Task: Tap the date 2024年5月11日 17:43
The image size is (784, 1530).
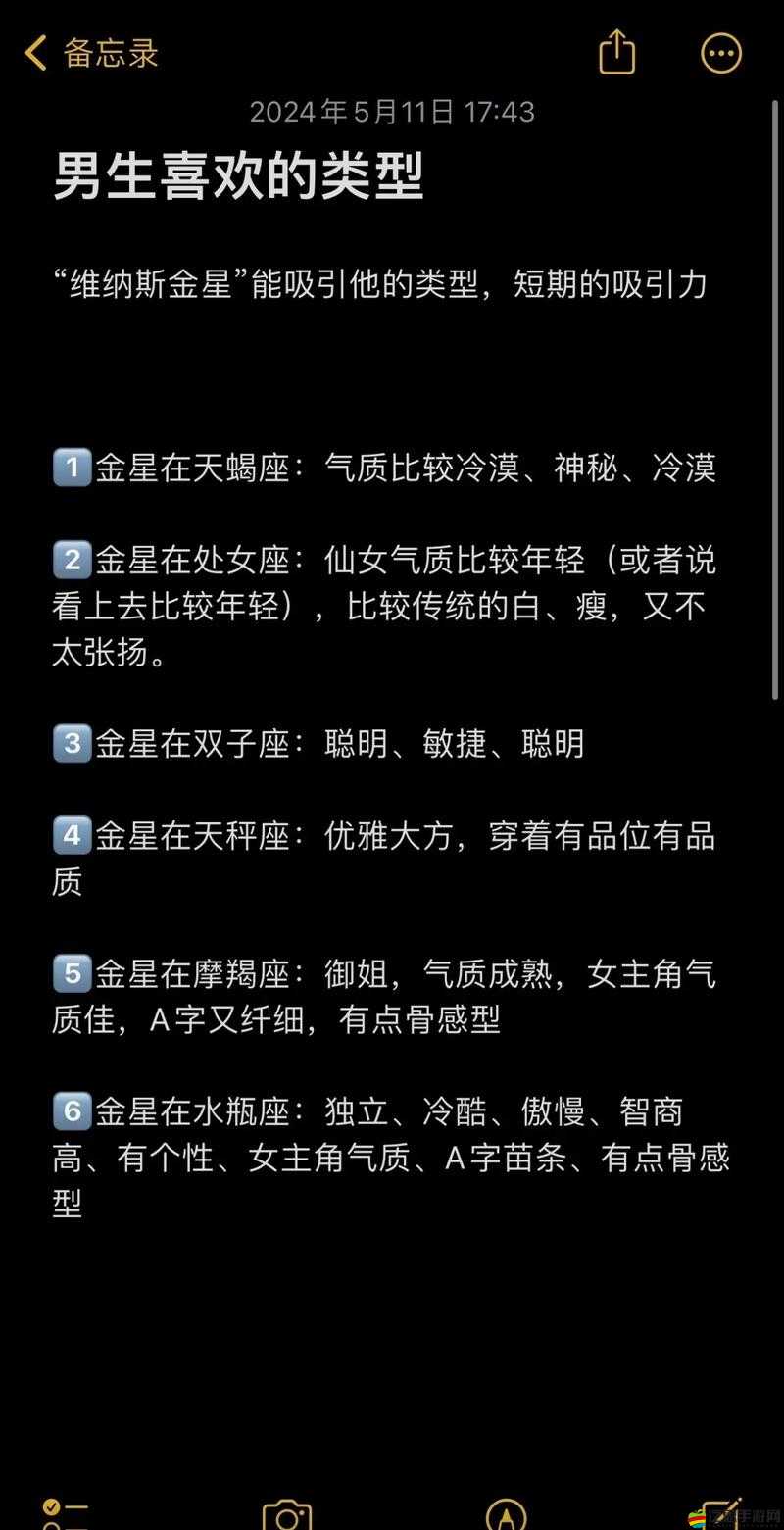Action: pos(390,112)
